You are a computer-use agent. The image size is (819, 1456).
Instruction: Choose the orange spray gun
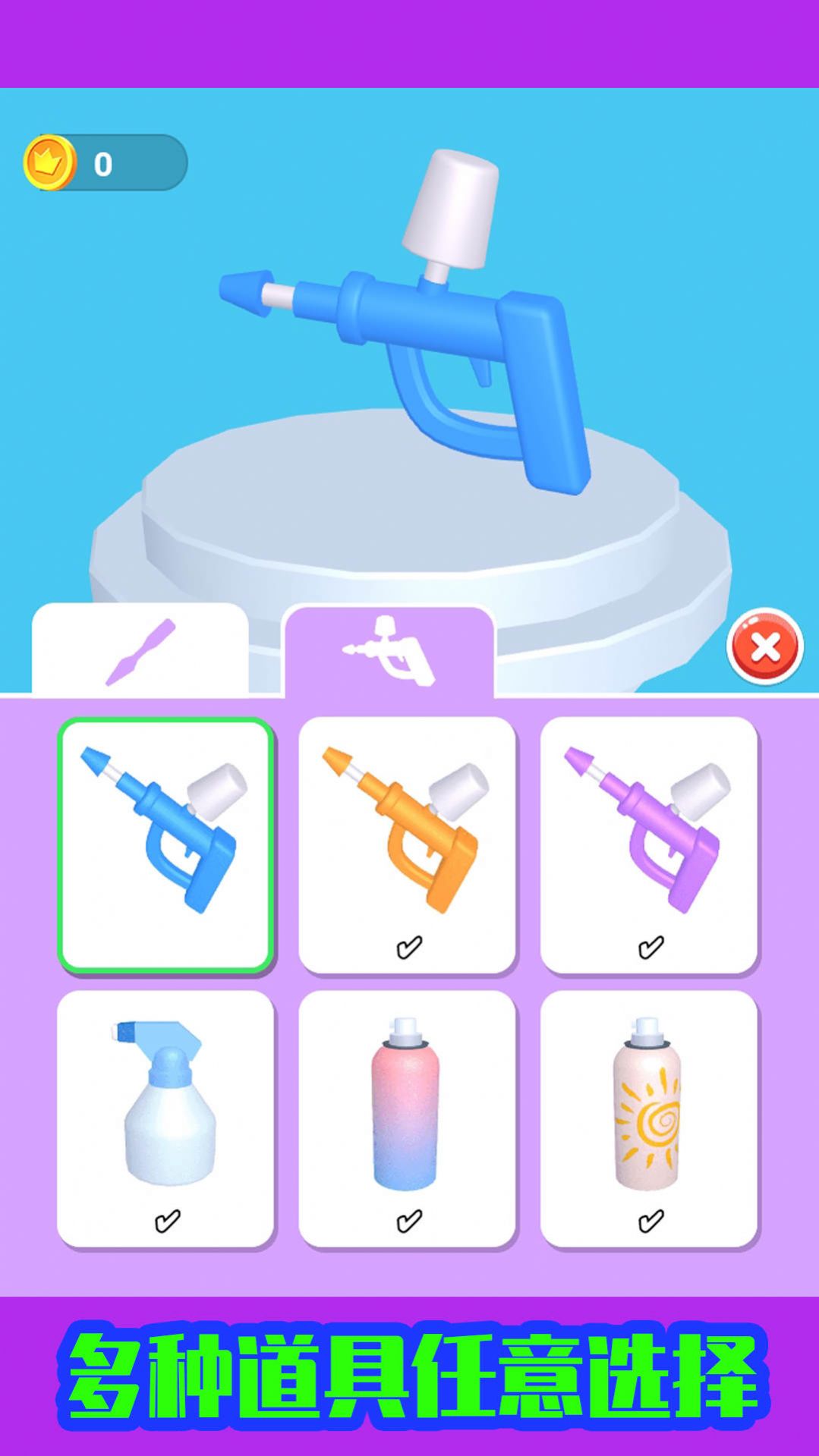click(408, 844)
